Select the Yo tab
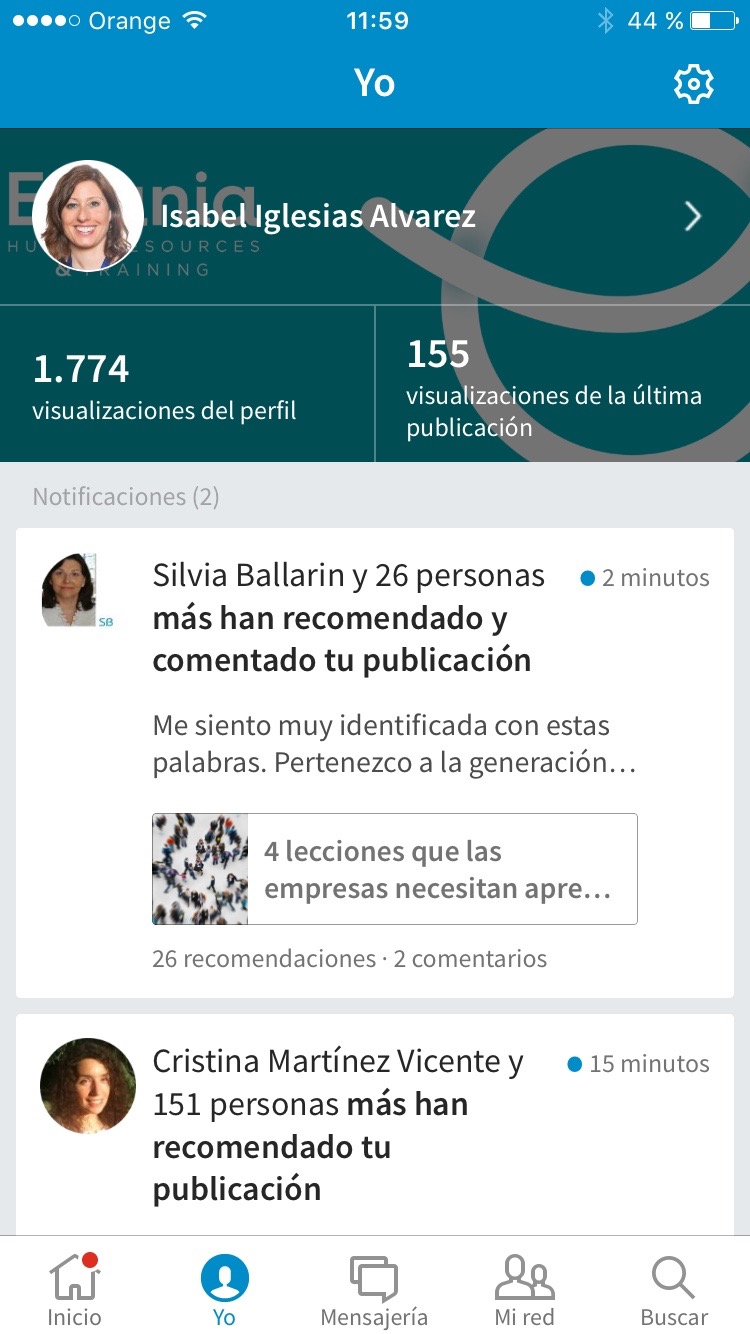The height and width of the screenshot is (1334, 750). point(224,1288)
